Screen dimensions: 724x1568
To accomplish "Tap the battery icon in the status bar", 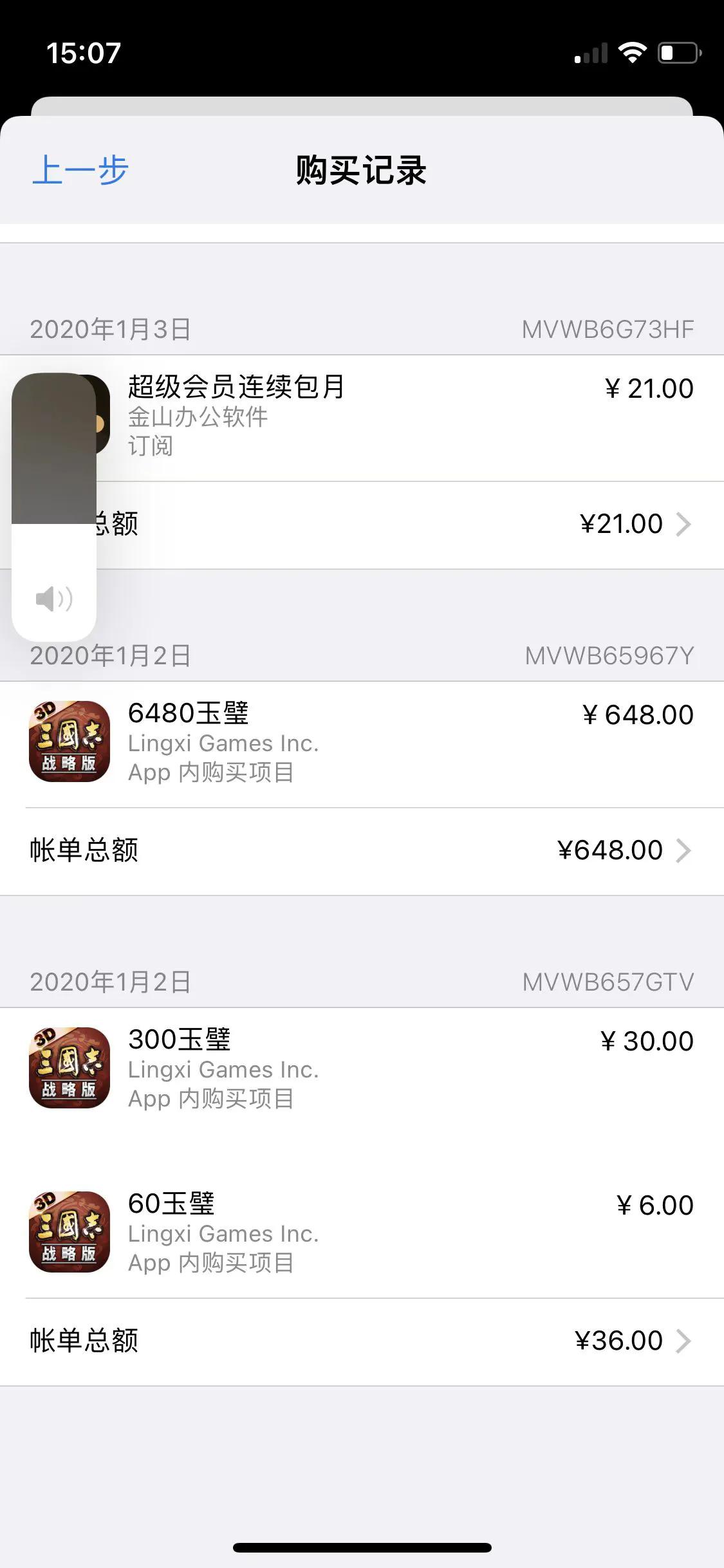I will click(679, 53).
